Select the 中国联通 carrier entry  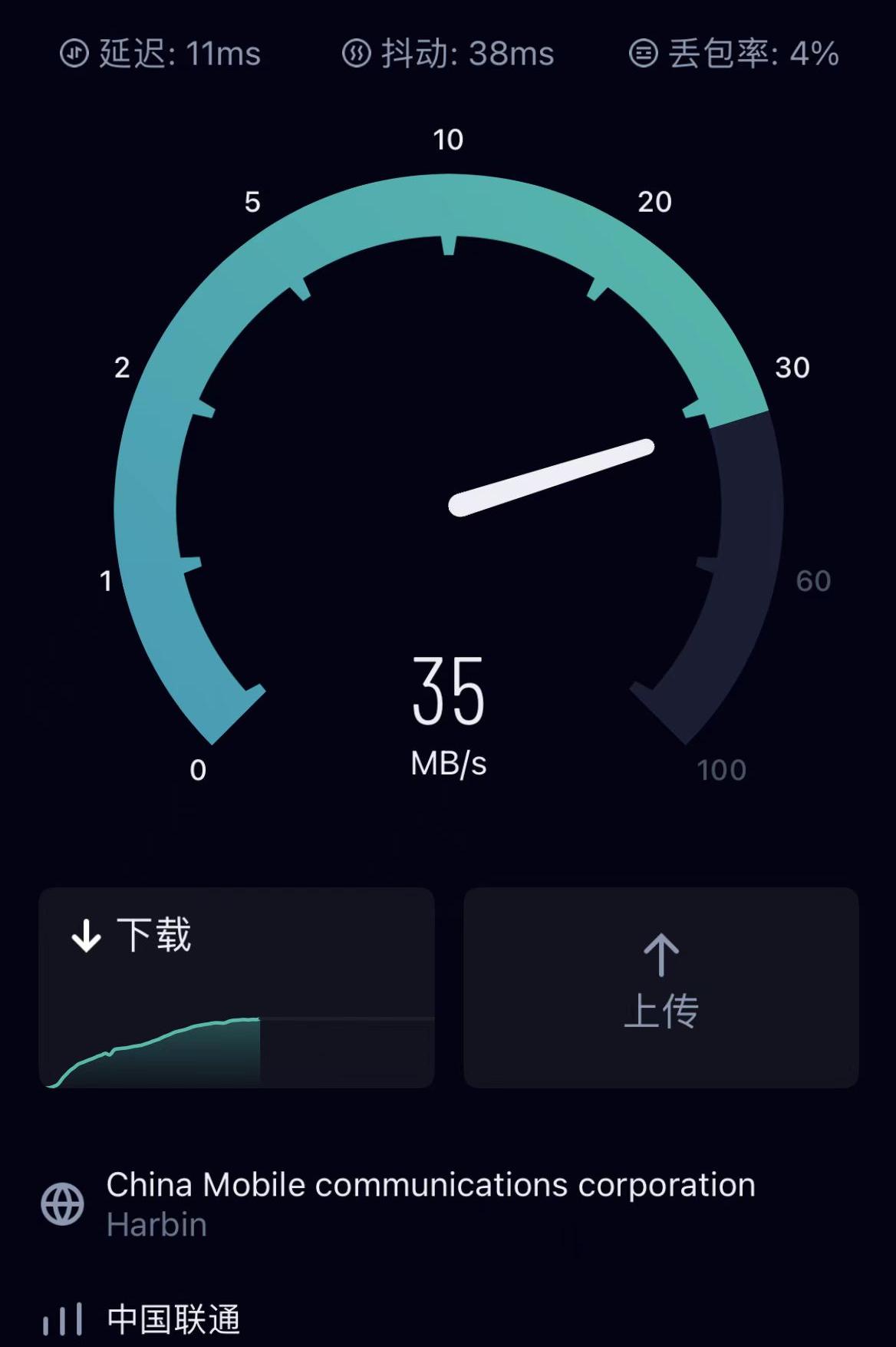(x=175, y=1316)
